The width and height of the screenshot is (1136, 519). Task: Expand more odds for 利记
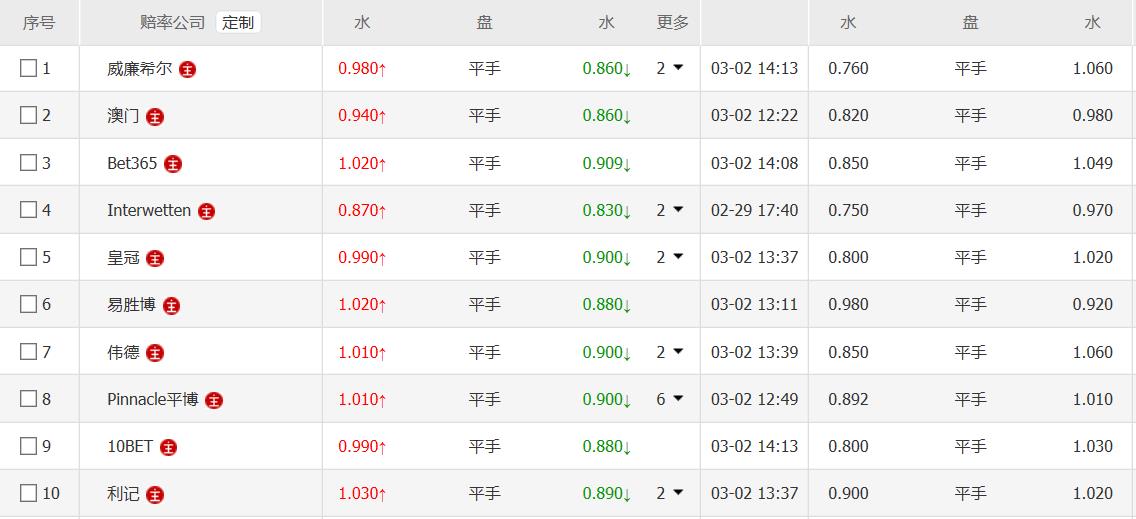coord(670,493)
